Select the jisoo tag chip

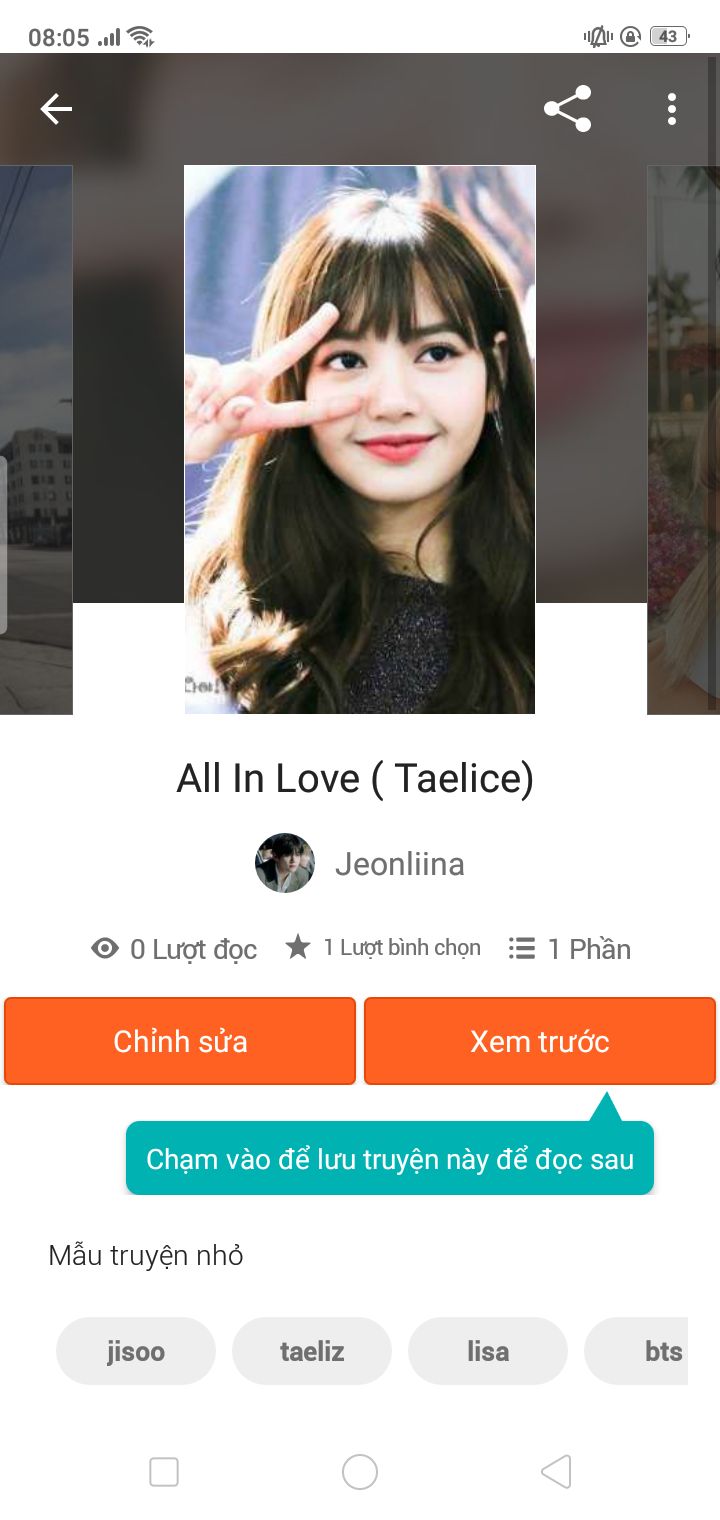(136, 1351)
